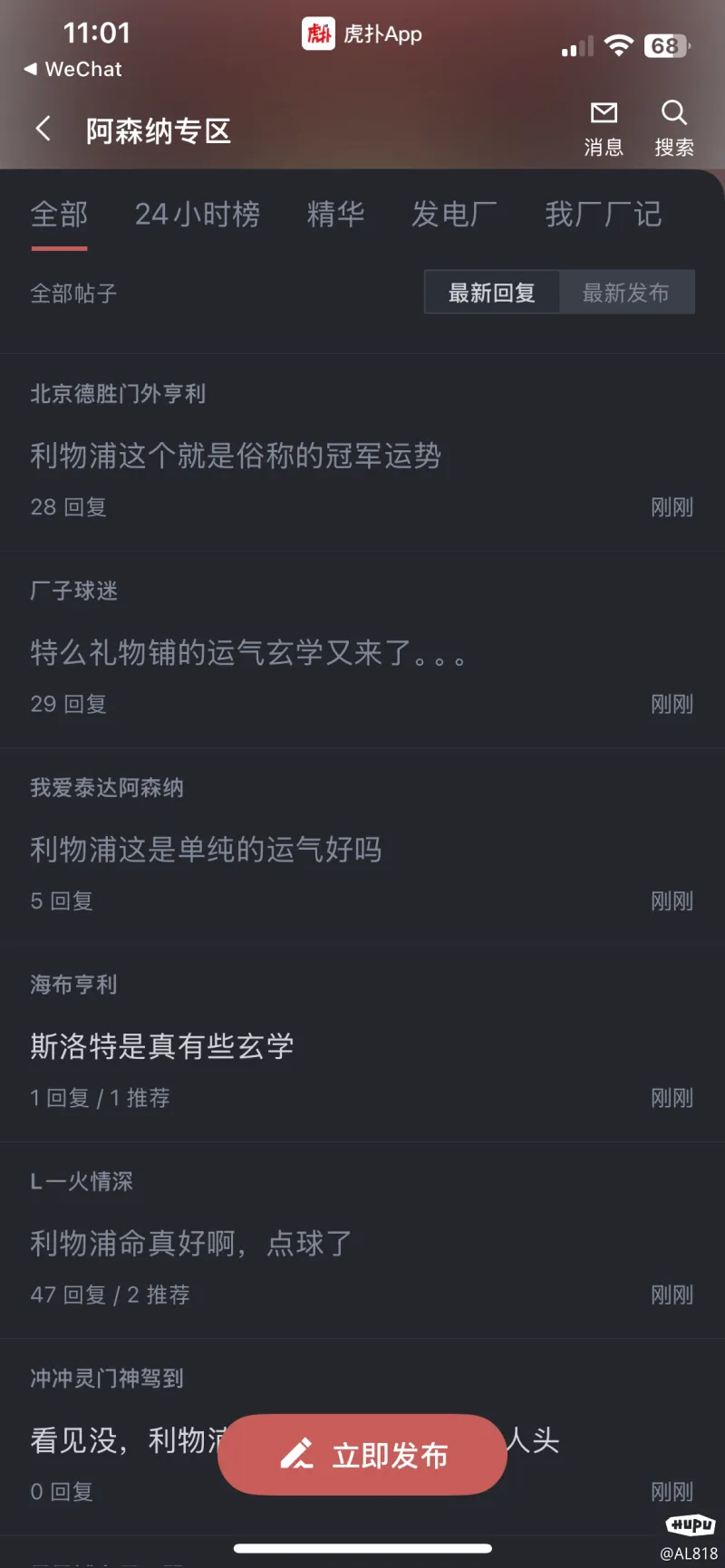
Task: Open the post 利物浦命真好啊，点球了
Action: coord(362,1240)
